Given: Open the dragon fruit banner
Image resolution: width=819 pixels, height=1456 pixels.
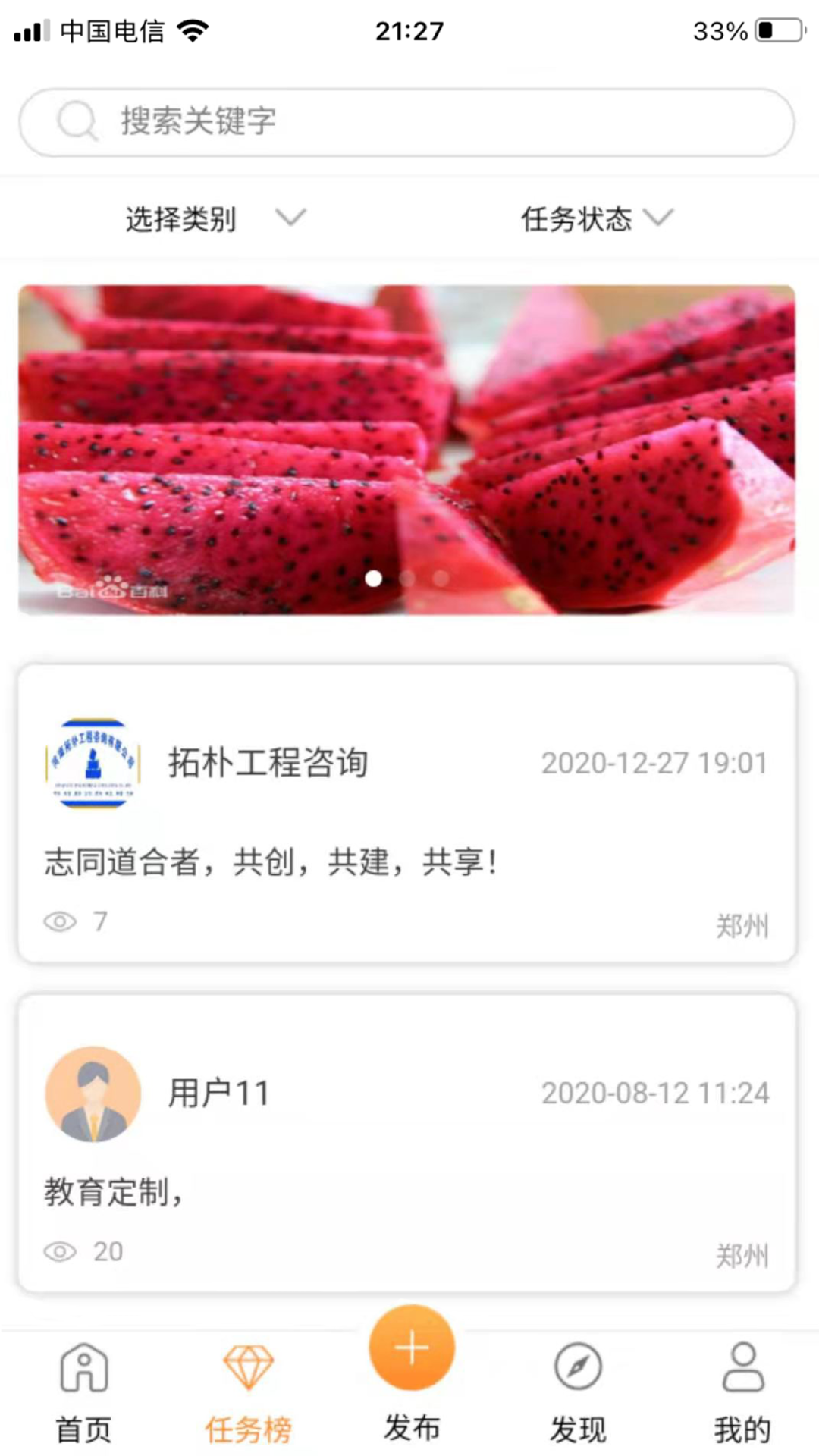Looking at the screenshot, I should click(x=406, y=449).
